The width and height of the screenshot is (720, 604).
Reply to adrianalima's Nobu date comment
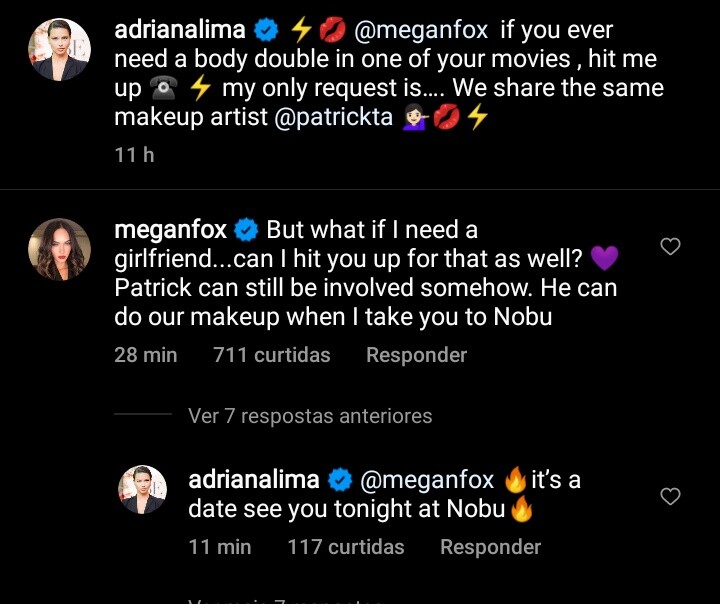[490, 547]
